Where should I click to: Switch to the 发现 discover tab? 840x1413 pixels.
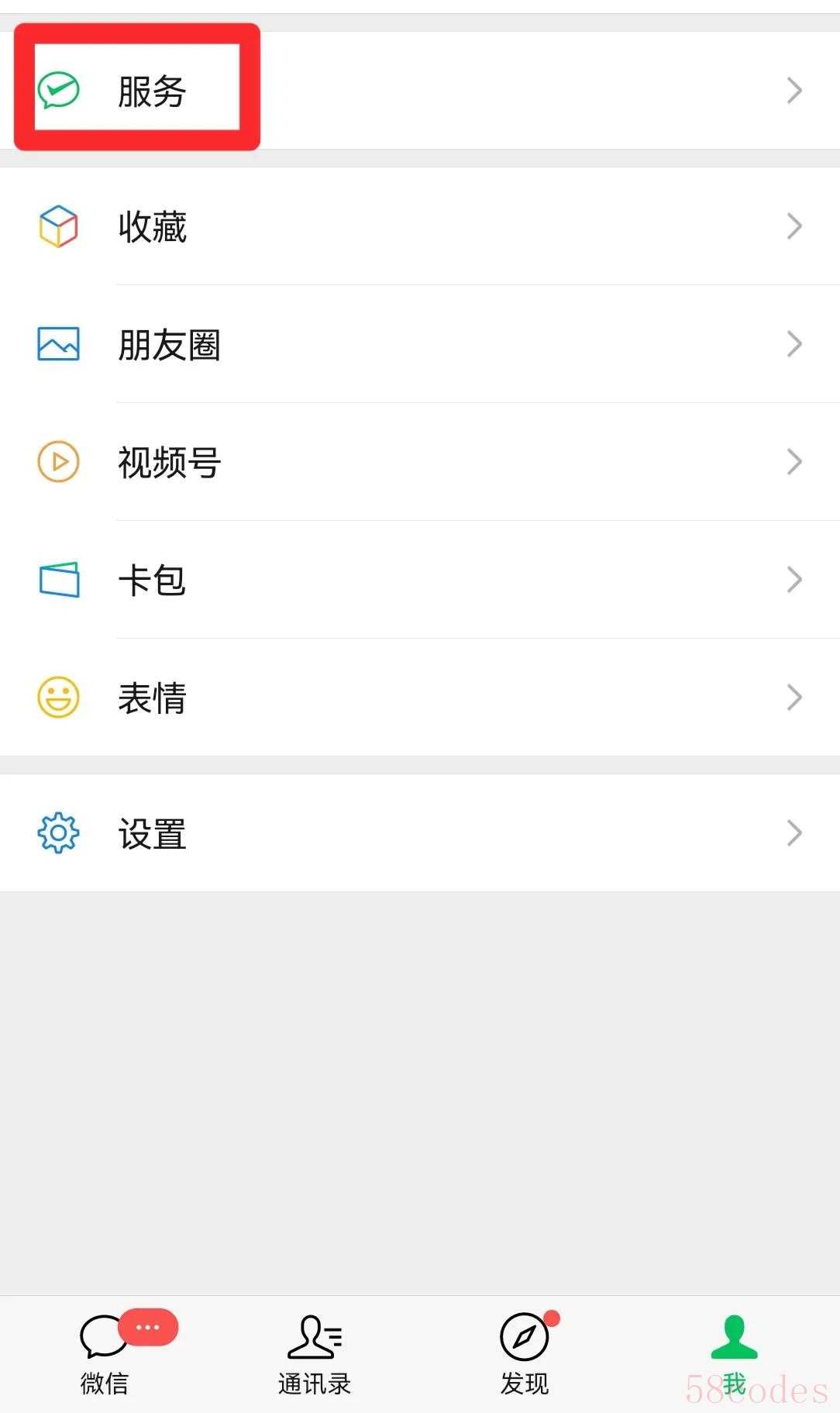525,1353
